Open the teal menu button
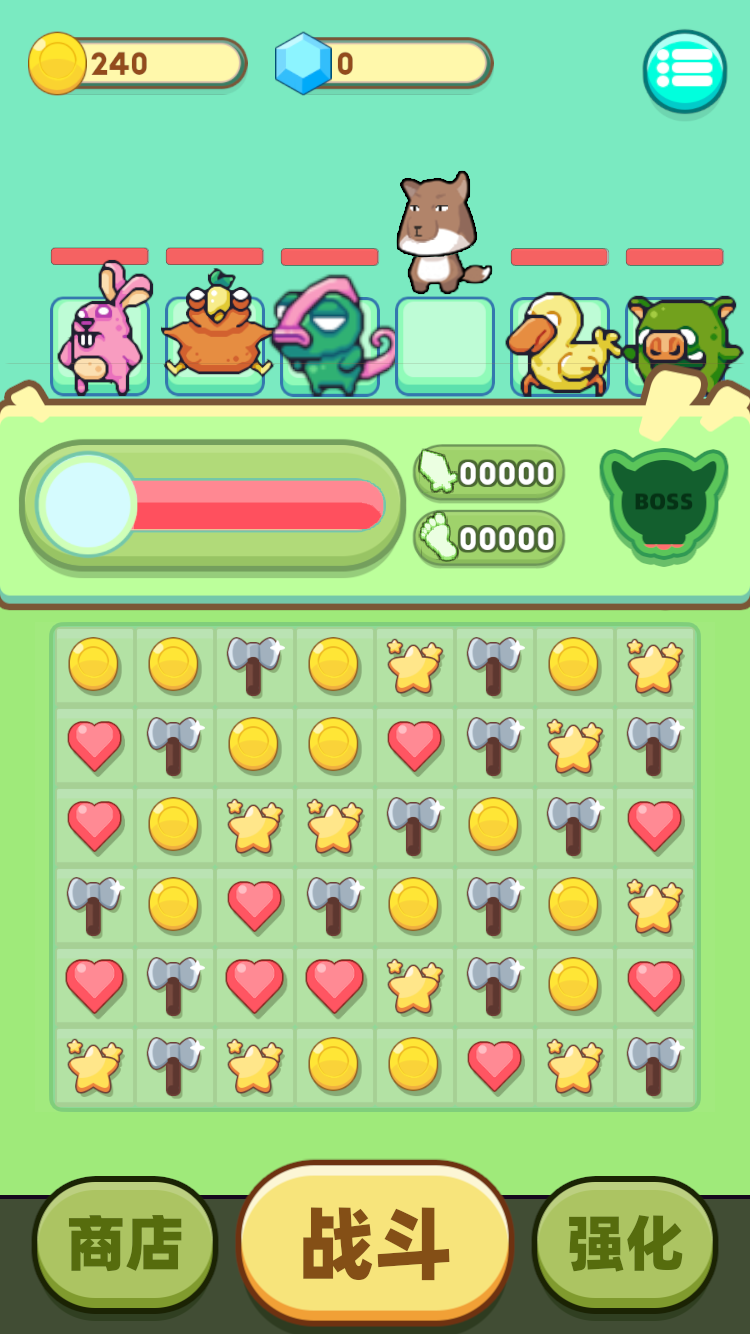Screen dimensions: 750x1334 [684, 71]
